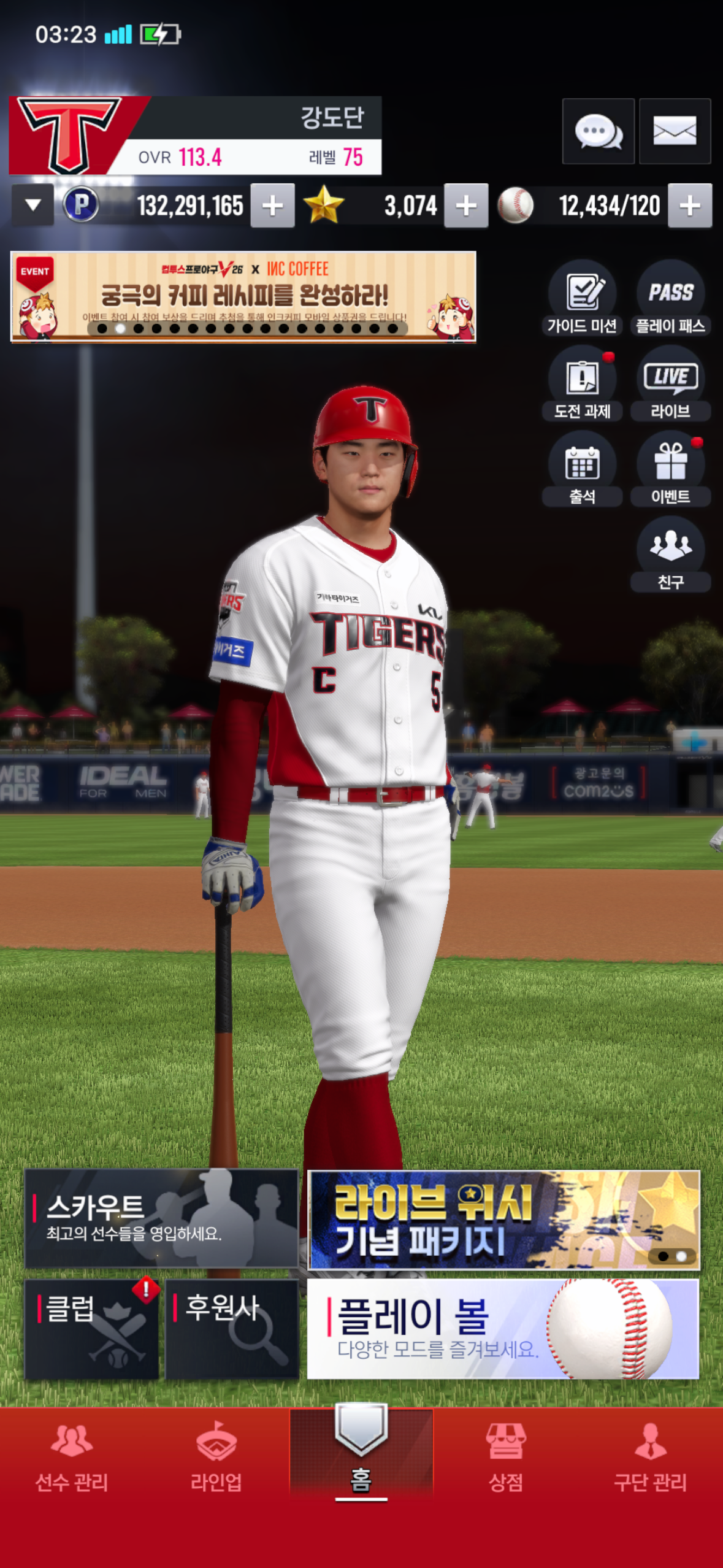Open 라이브 위시 기념 패키지 banner
The height and width of the screenshot is (1568, 723).
point(503,1220)
